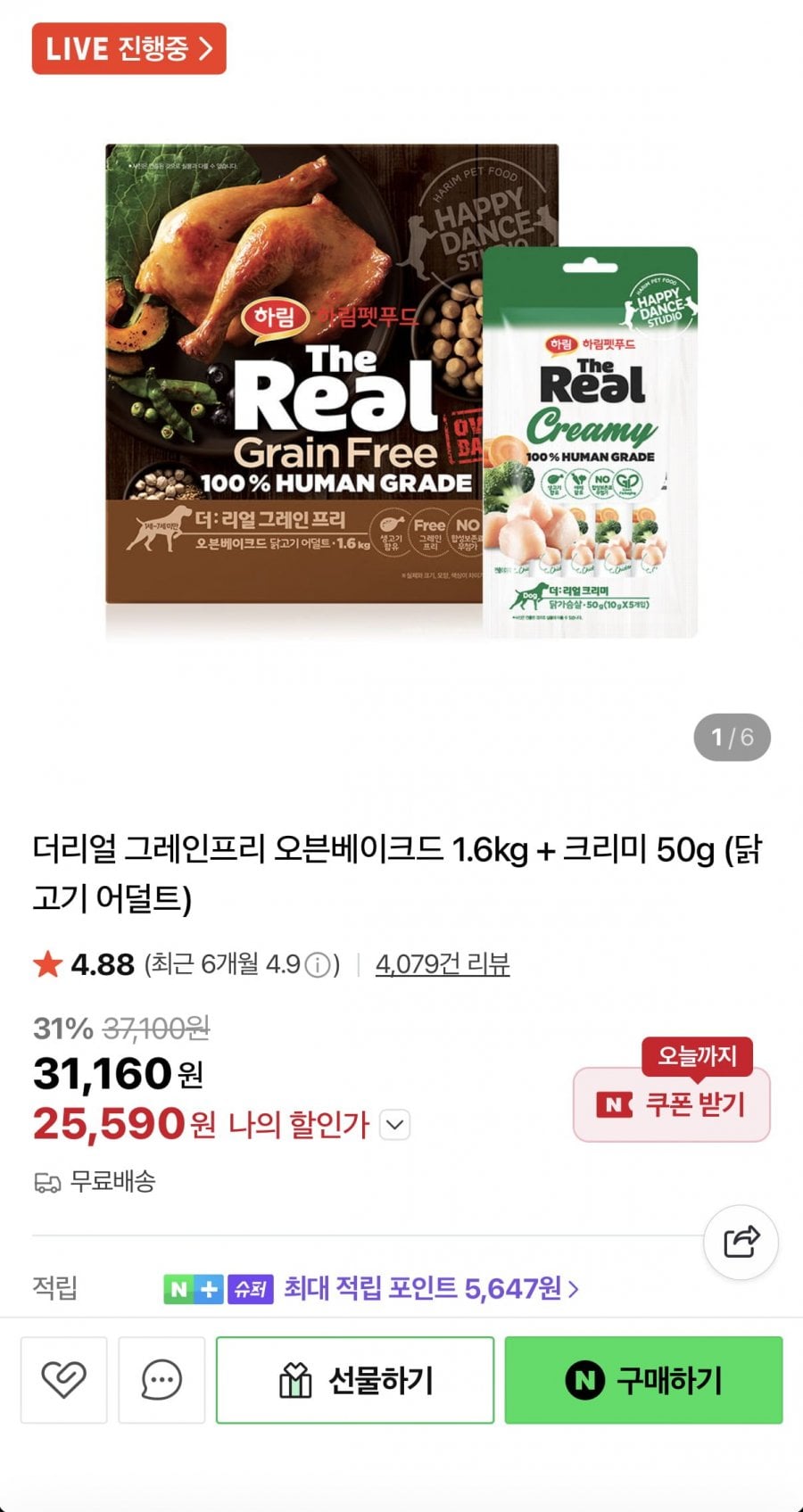The width and height of the screenshot is (803, 1512).
Task: Tap the info icon beside 최근 6개월 4.9
Action: pyautogui.click(x=318, y=965)
